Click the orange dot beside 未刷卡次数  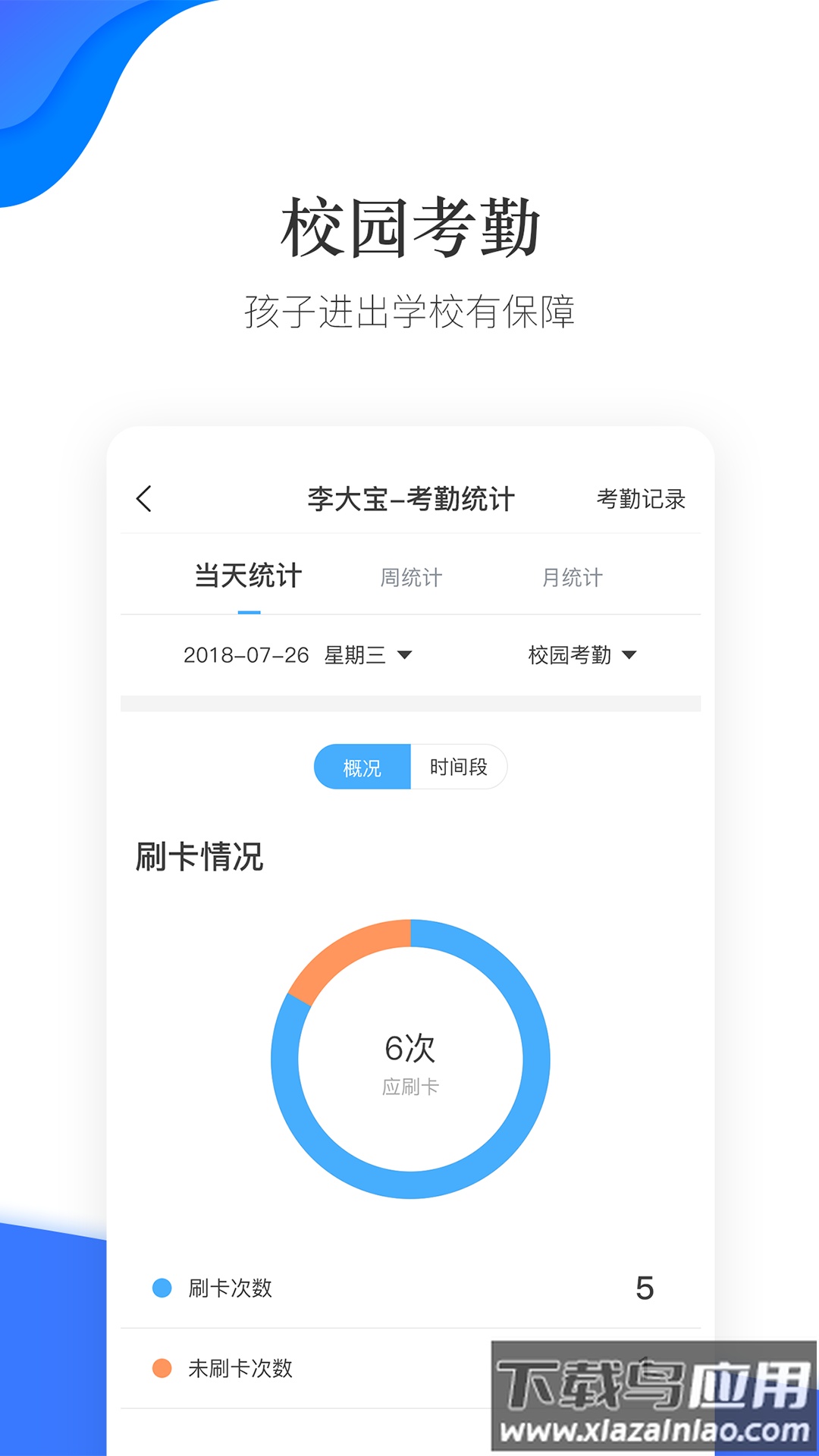[162, 1369]
